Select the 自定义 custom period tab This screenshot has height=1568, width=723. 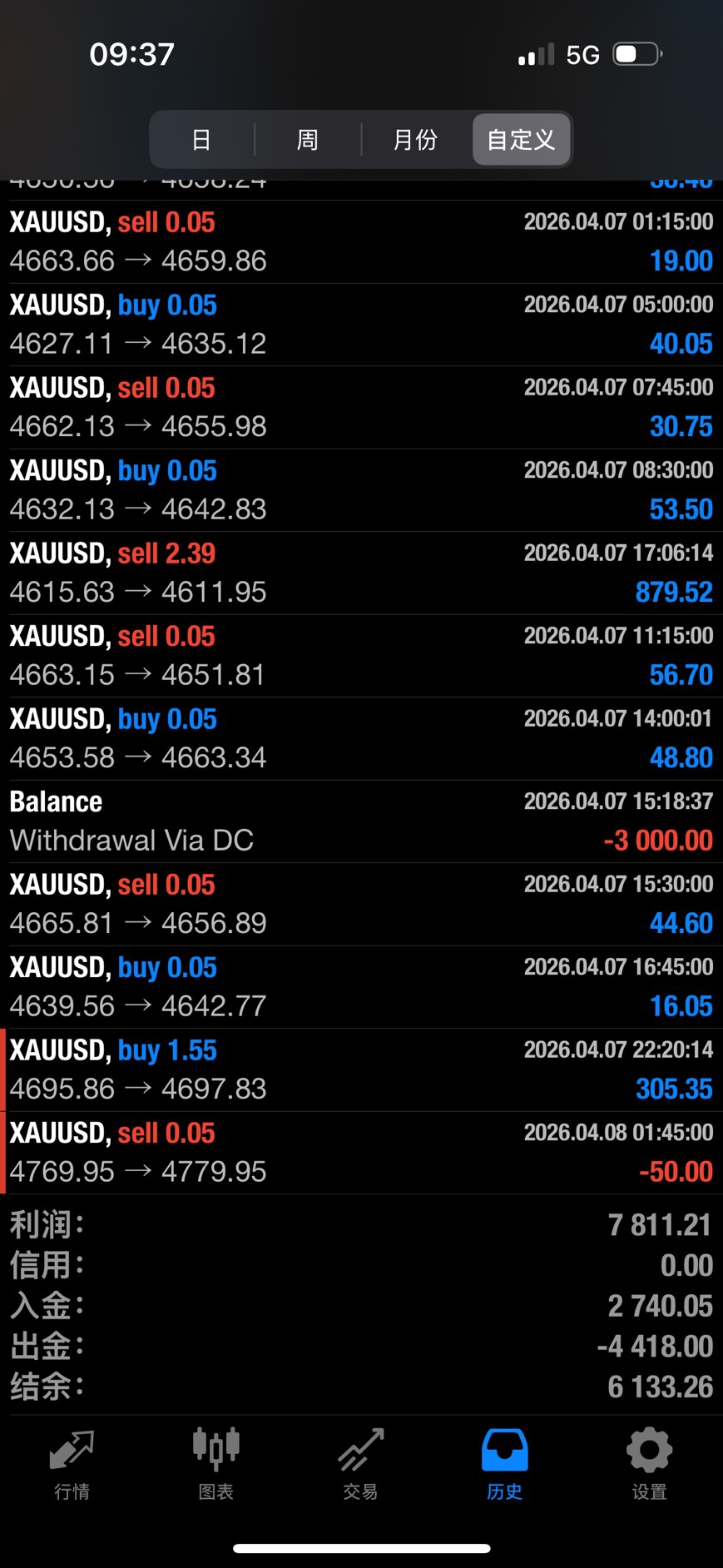[x=521, y=140]
